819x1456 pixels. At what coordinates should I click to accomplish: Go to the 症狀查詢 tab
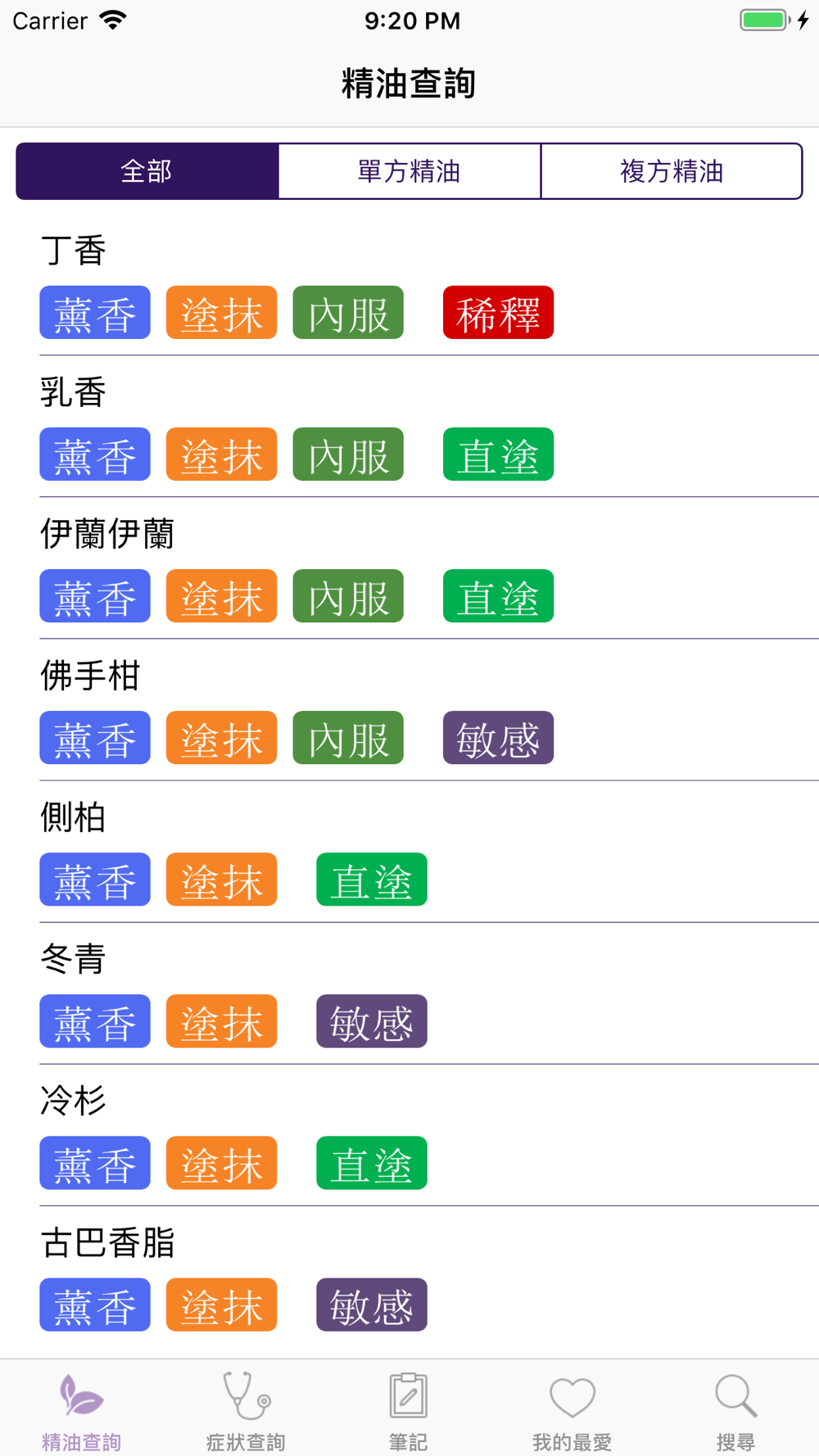pyautogui.click(x=246, y=1411)
